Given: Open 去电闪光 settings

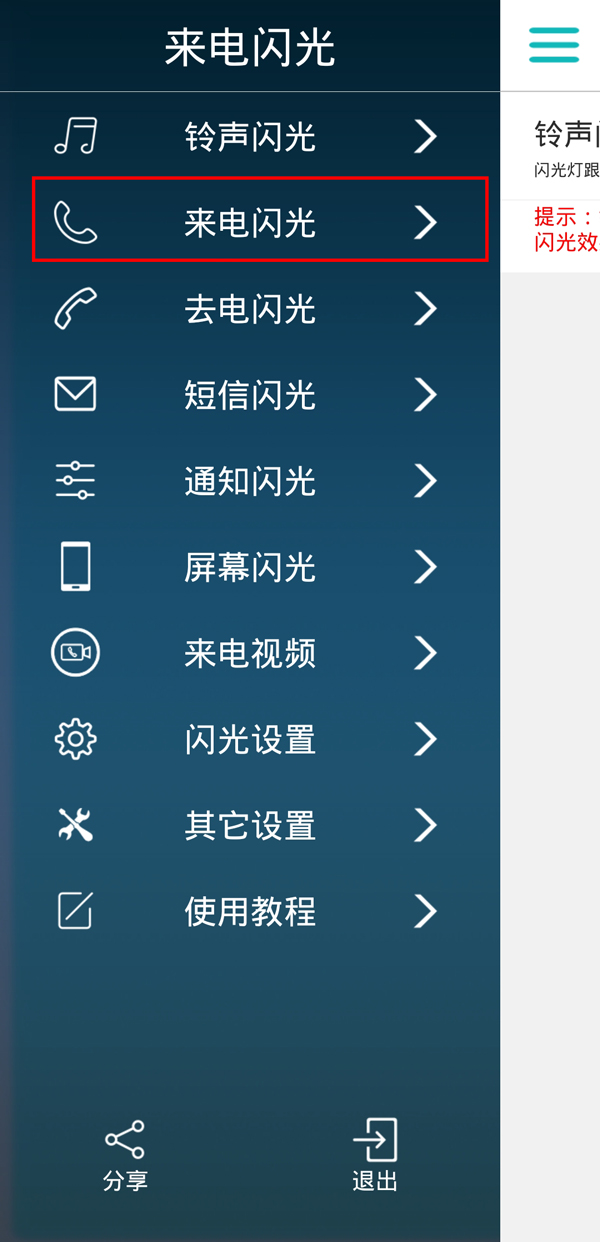Looking at the screenshot, I should pos(250,309).
